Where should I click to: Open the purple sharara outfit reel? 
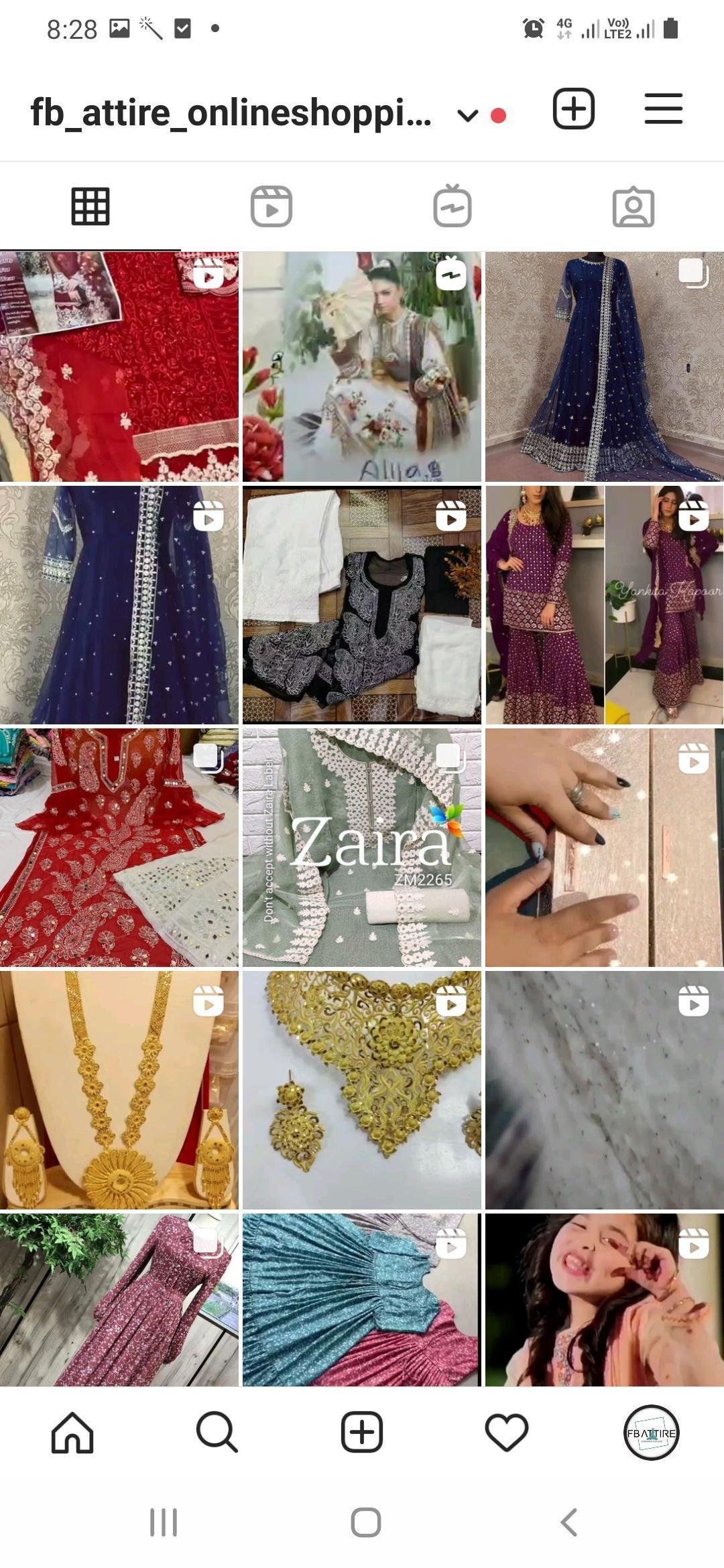[x=605, y=605]
